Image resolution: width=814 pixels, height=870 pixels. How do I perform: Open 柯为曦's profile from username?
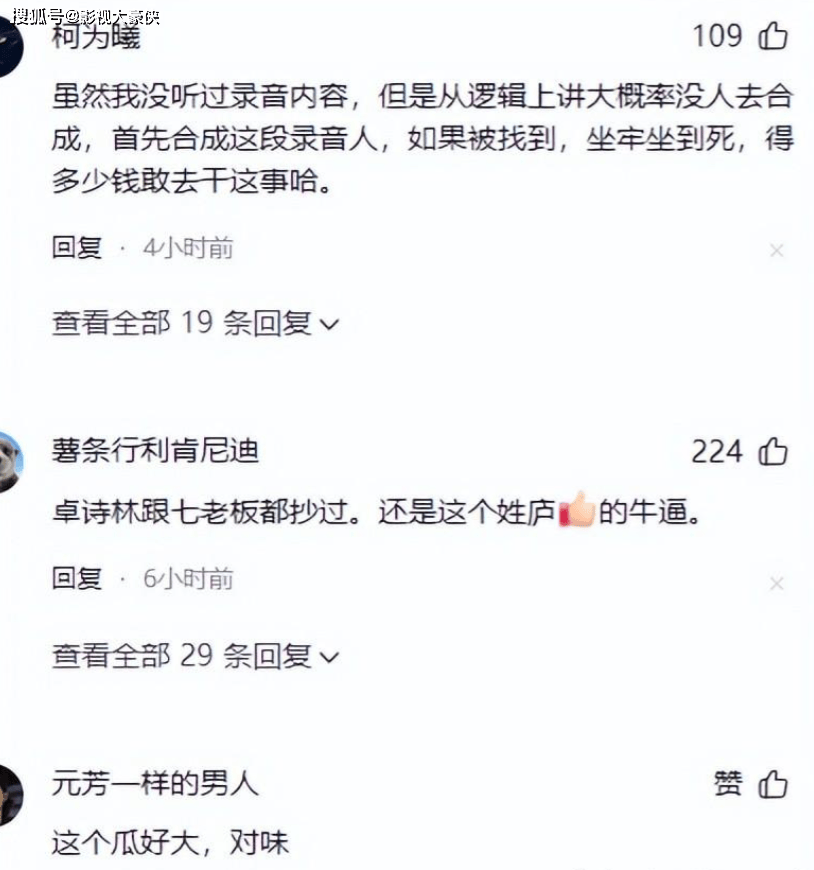(96, 37)
